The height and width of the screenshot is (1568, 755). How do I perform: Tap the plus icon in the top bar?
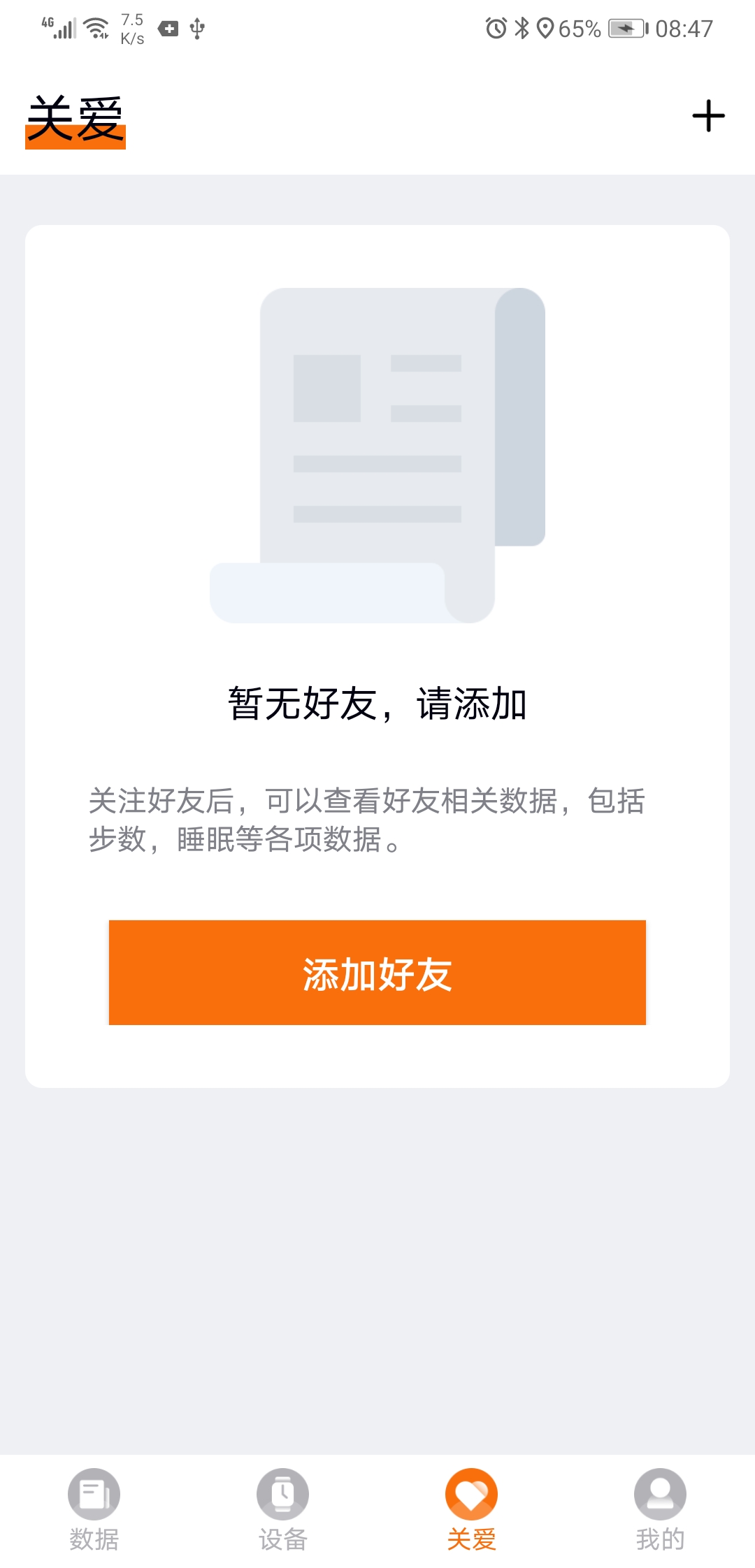click(x=708, y=116)
